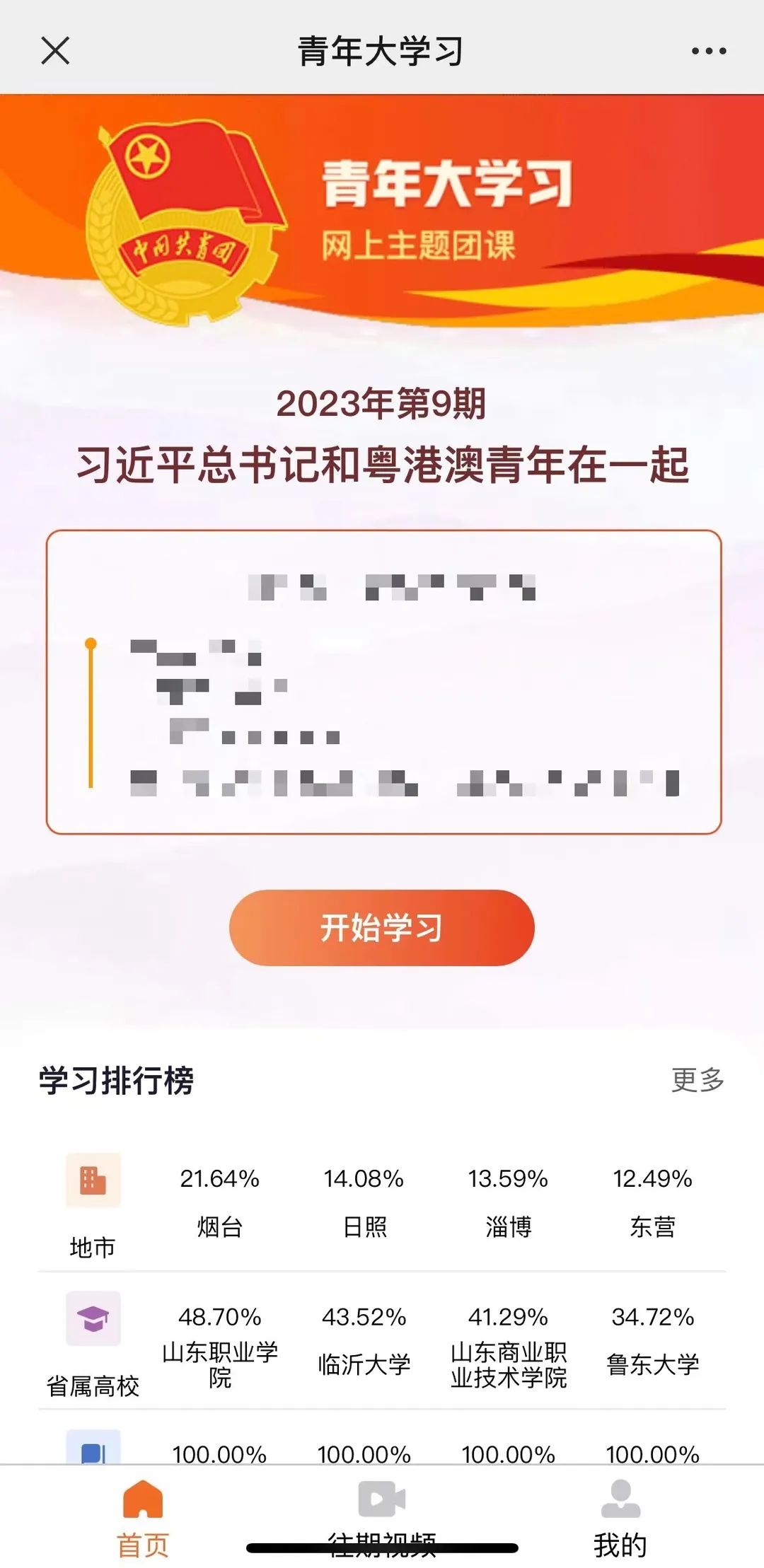Open the 我的 tab
The height and width of the screenshot is (1568, 764).
620,1518
